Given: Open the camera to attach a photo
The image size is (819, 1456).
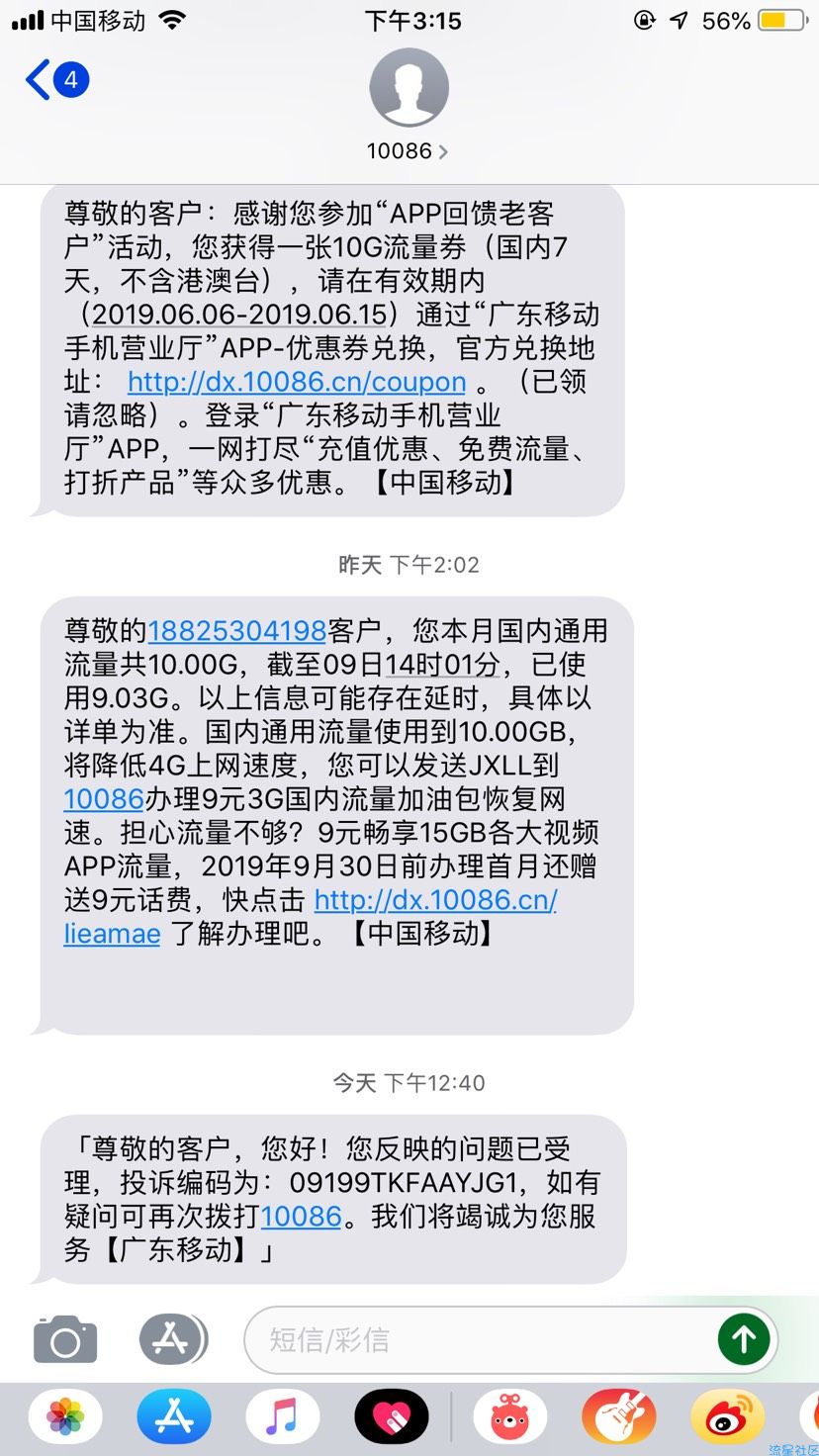Looking at the screenshot, I should (x=65, y=1340).
